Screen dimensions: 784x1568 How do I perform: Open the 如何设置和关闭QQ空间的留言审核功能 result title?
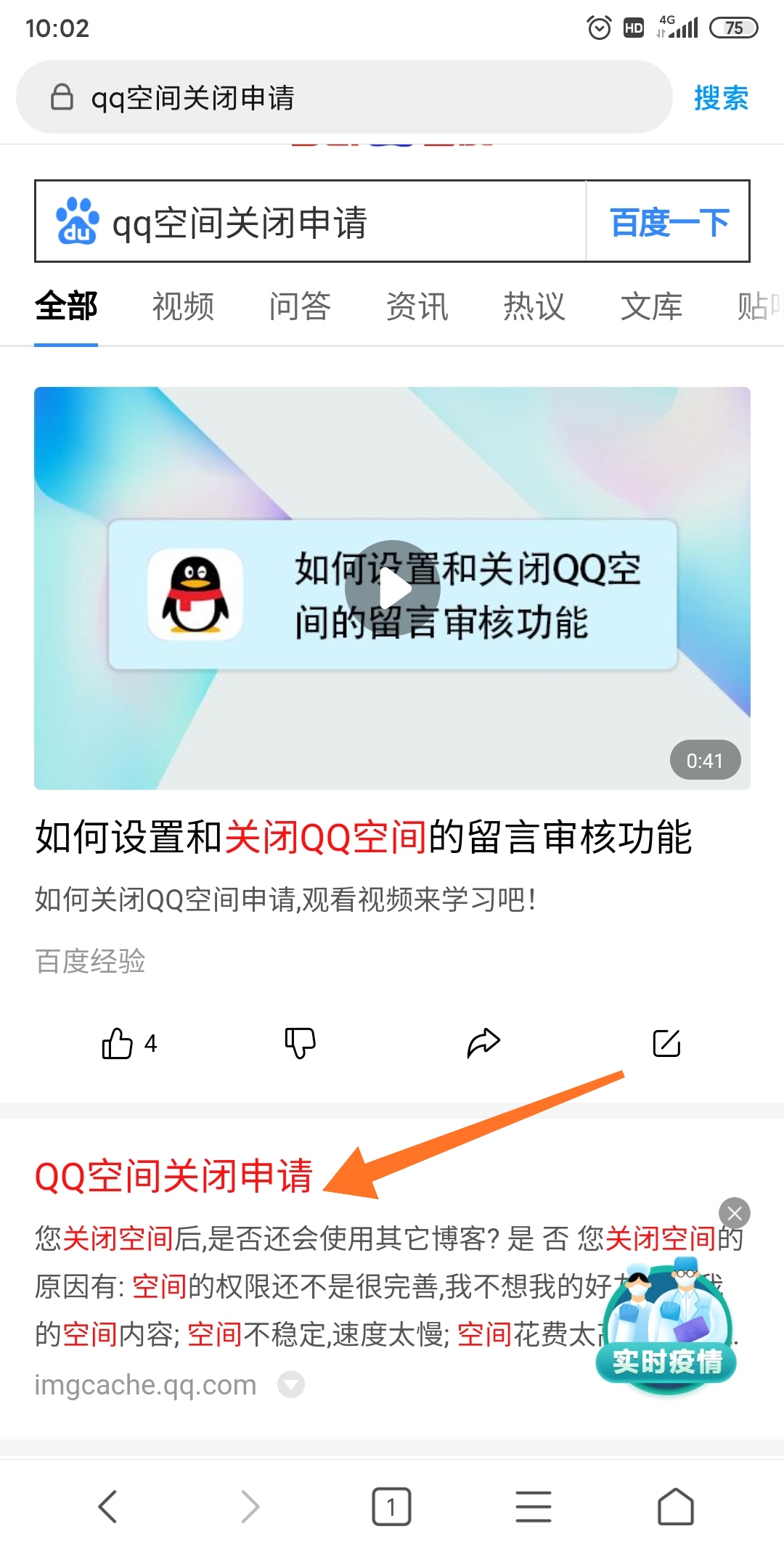tap(363, 837)
